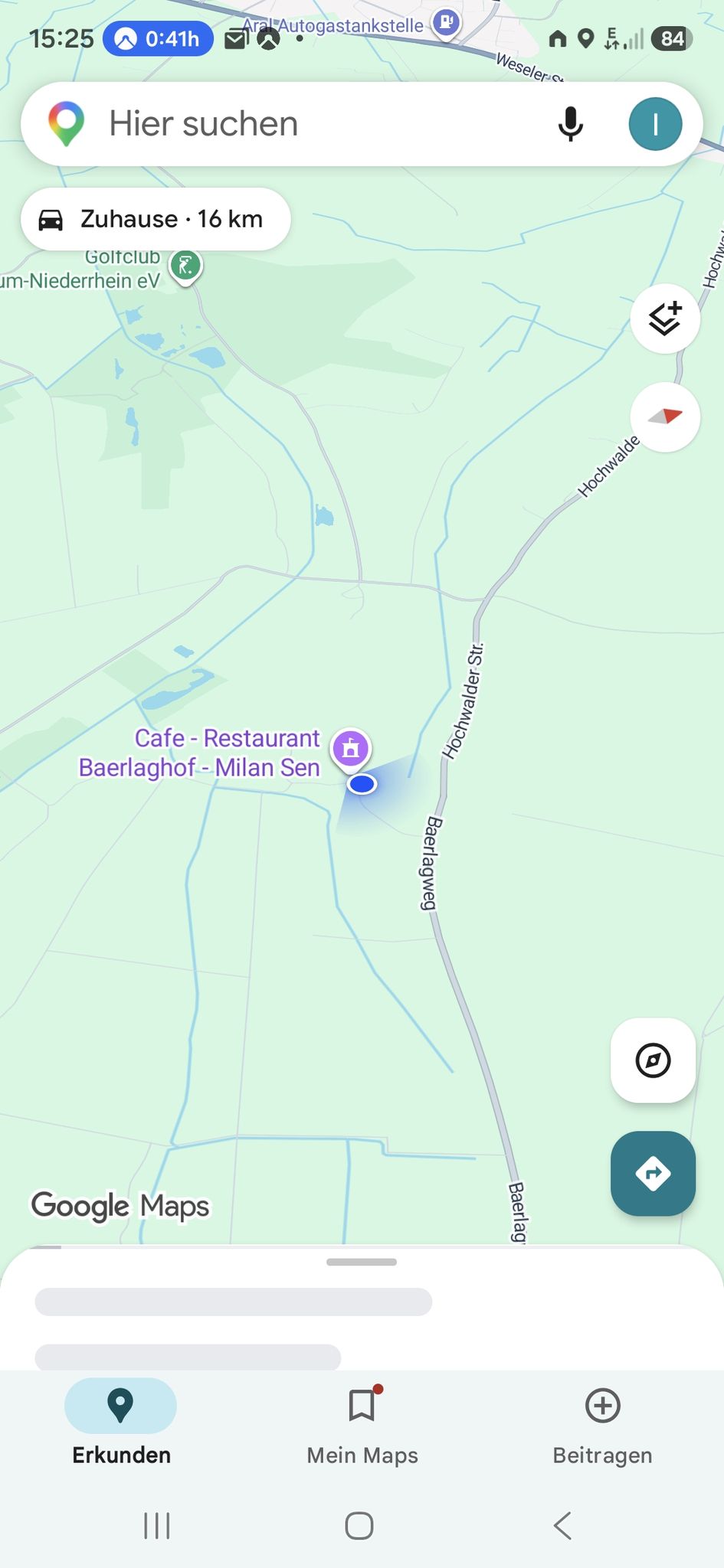Open the account profile avatar
The width and height of the screenshot is (724, 1568).
tap(655, 124)
